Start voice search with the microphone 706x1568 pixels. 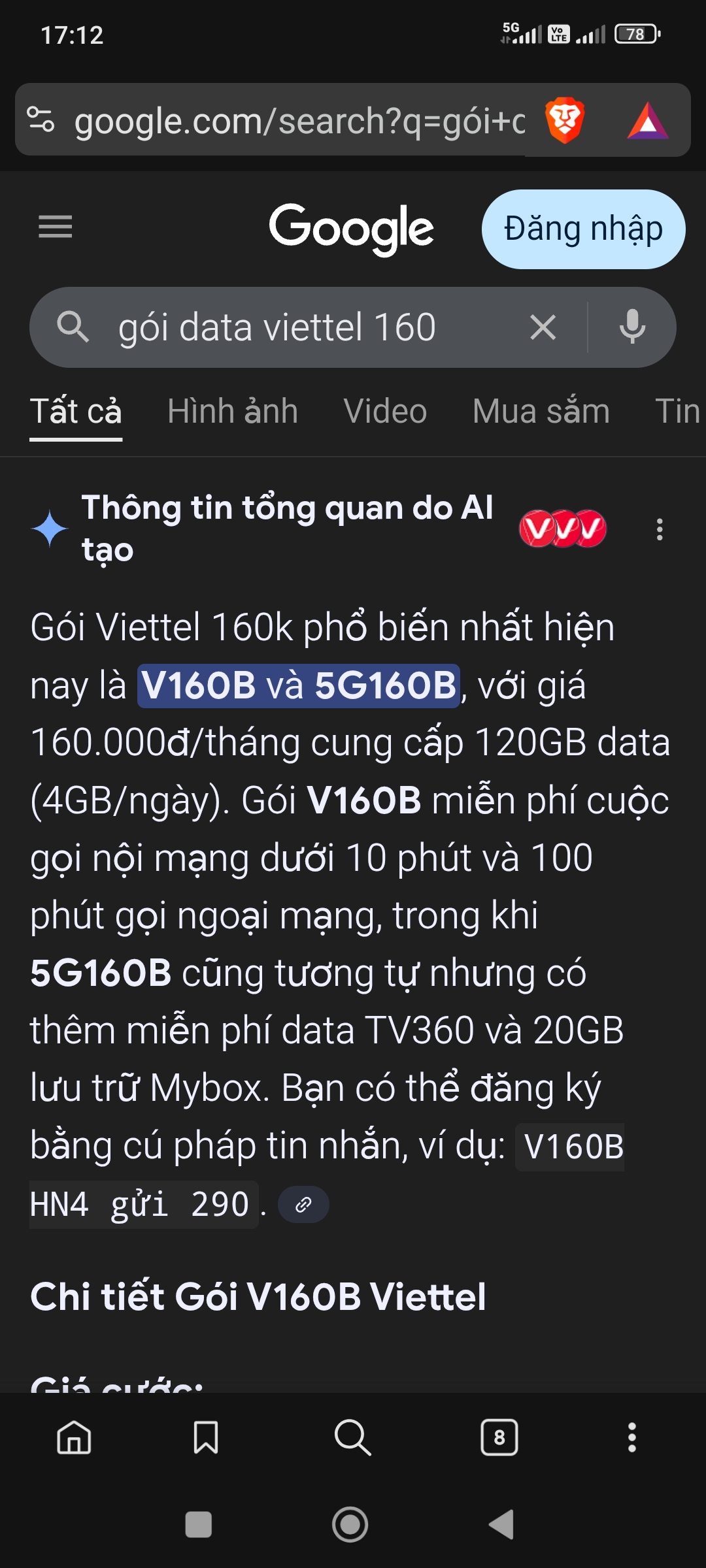632,327
